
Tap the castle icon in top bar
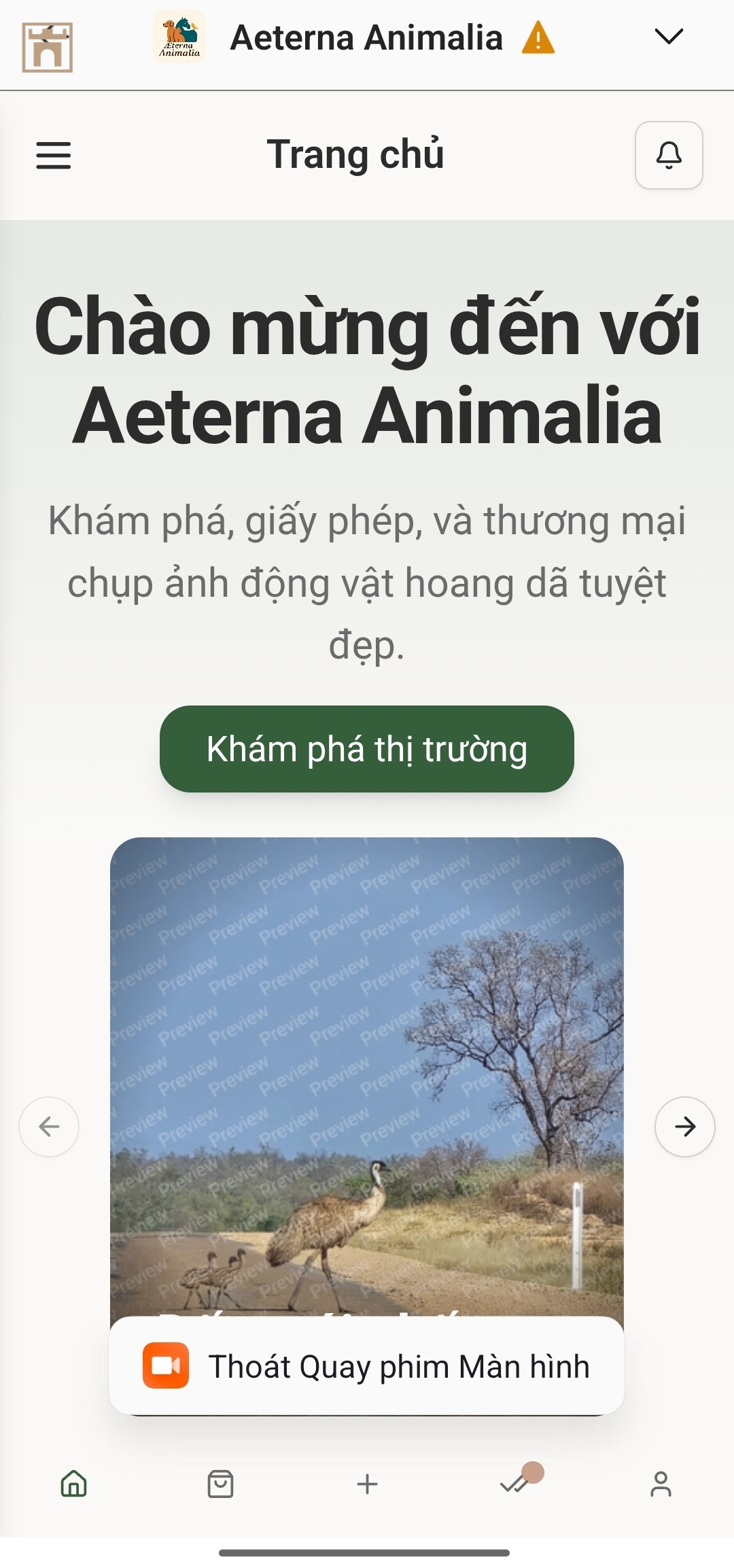pos(47,47)
